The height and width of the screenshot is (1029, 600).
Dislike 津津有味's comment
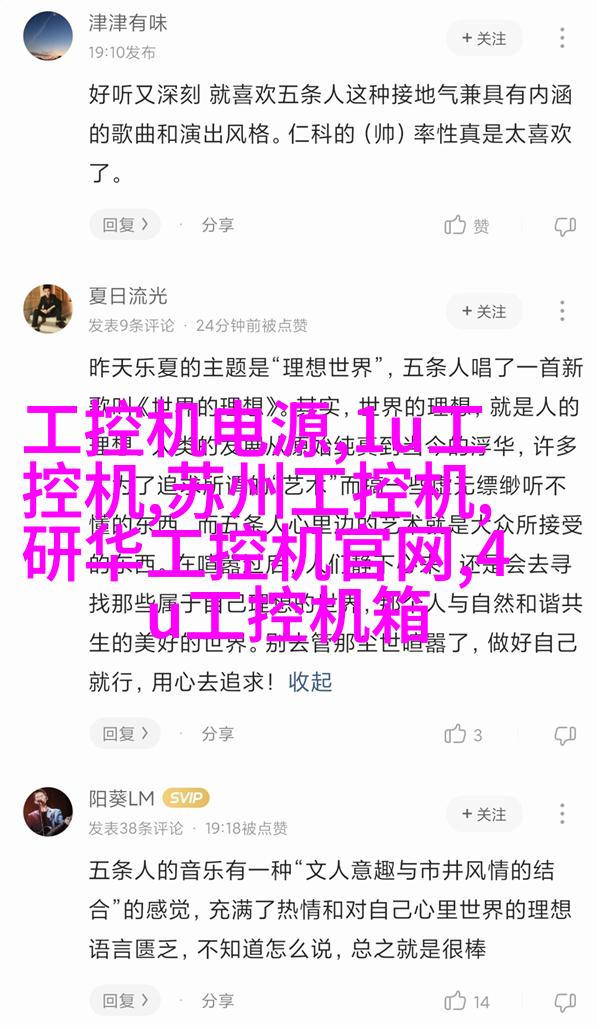(x=565, y=225)
